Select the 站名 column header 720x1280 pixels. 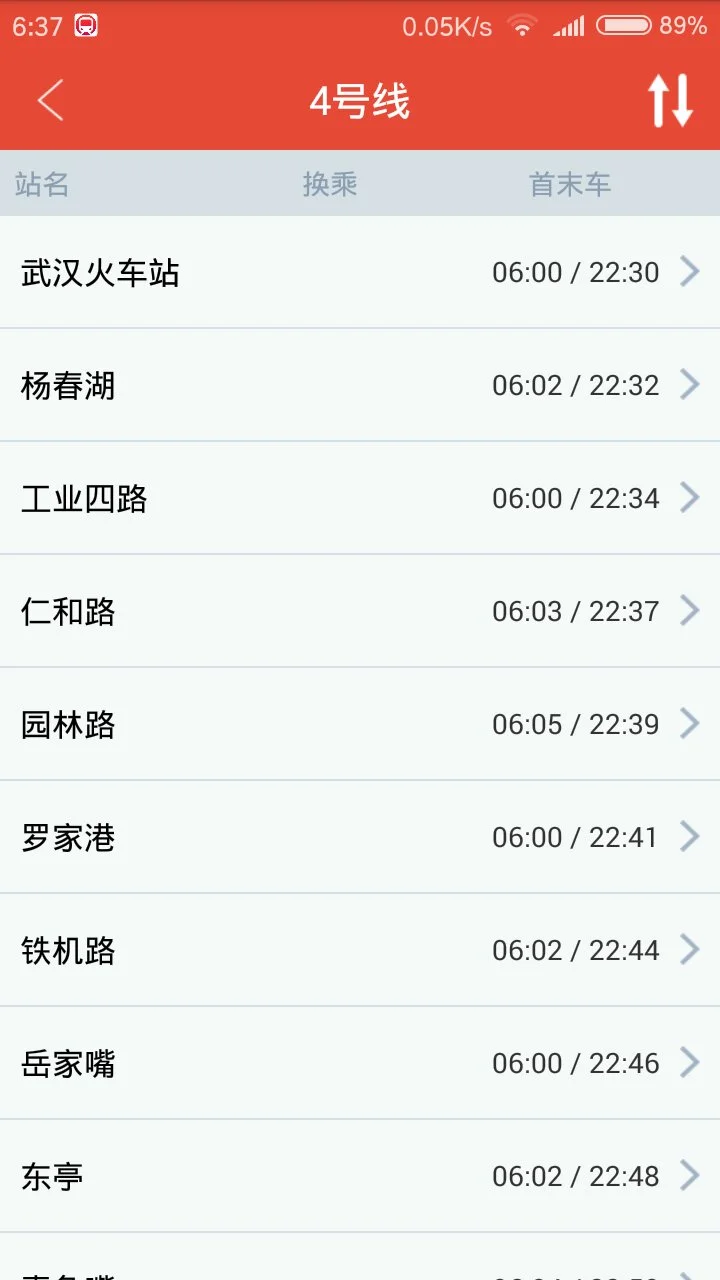coord(42,183)
